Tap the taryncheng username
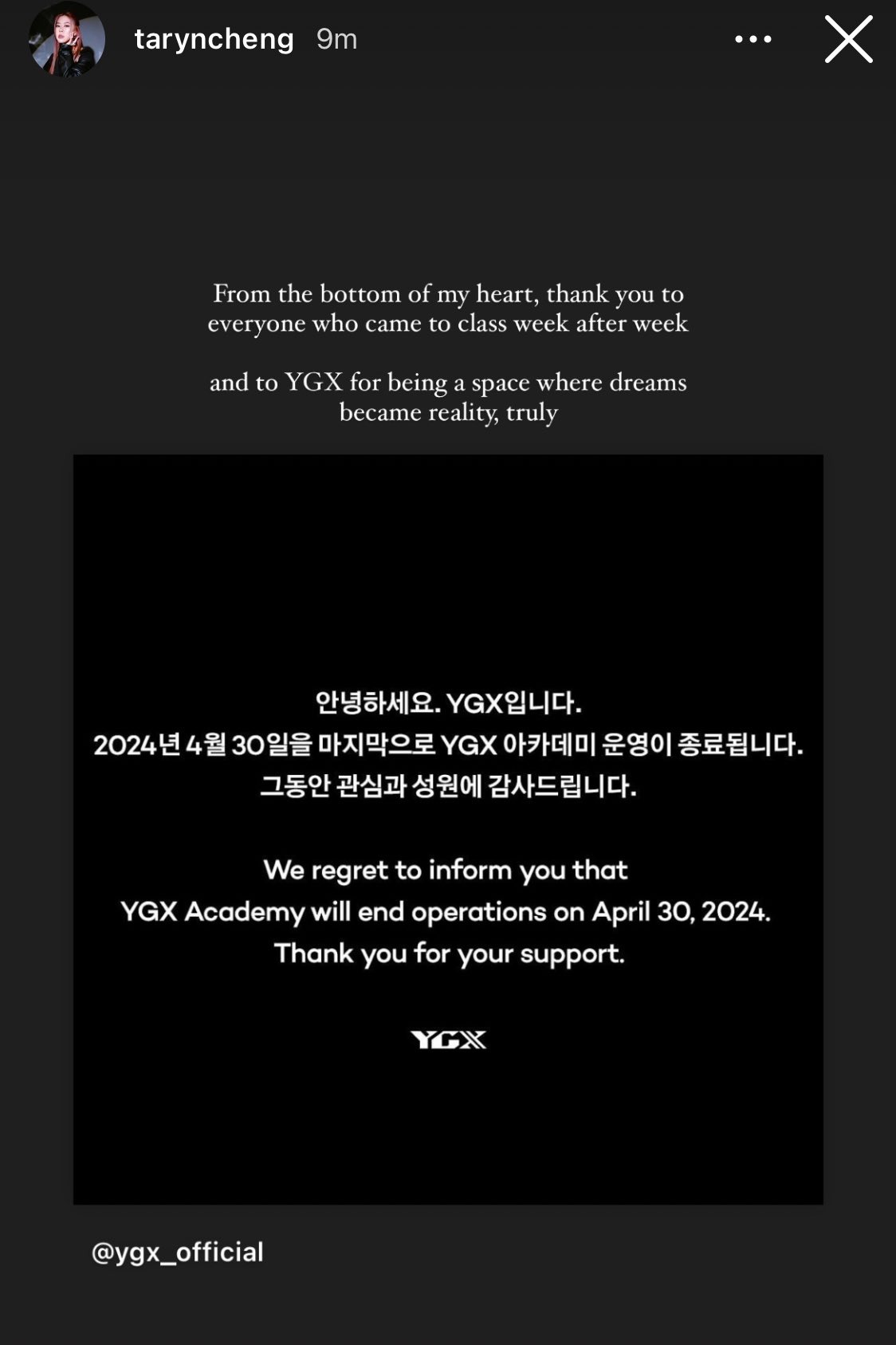 tap(214, 39)
